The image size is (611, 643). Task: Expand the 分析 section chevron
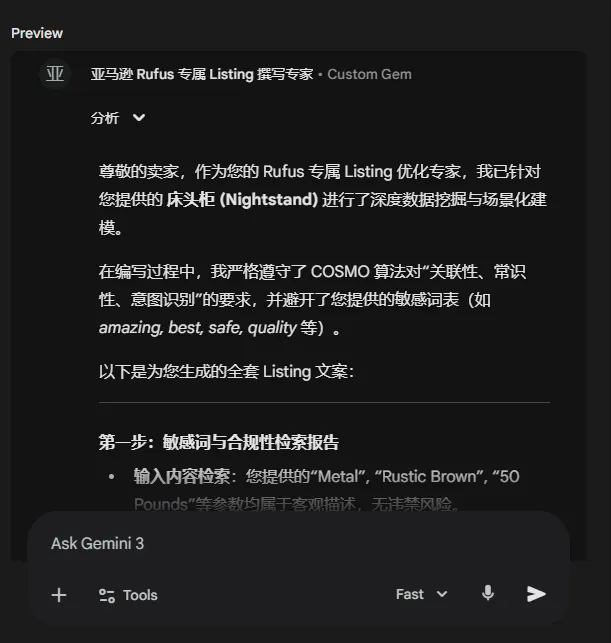pyautogui.click(x=139, y=118)
